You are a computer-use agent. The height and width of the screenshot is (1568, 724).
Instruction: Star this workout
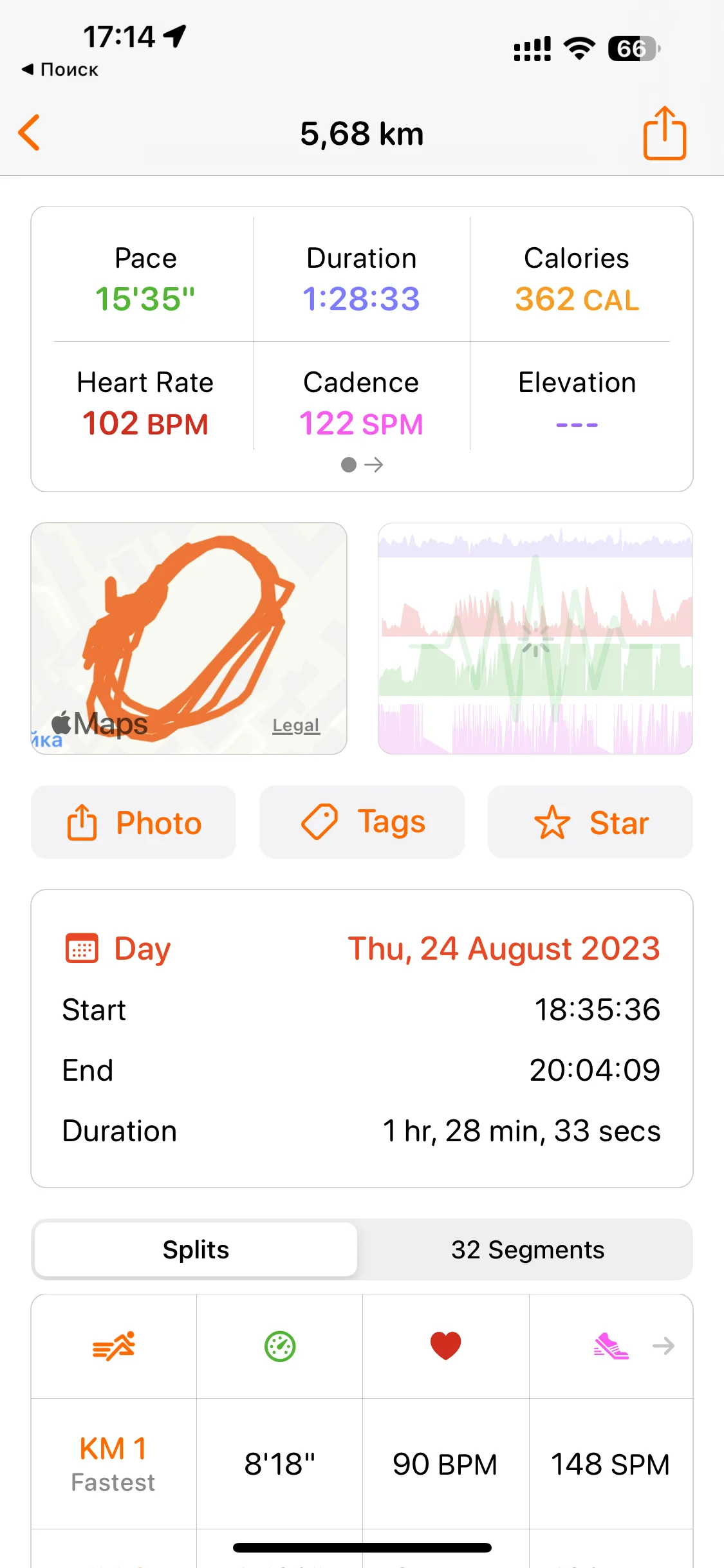point(590,822)
